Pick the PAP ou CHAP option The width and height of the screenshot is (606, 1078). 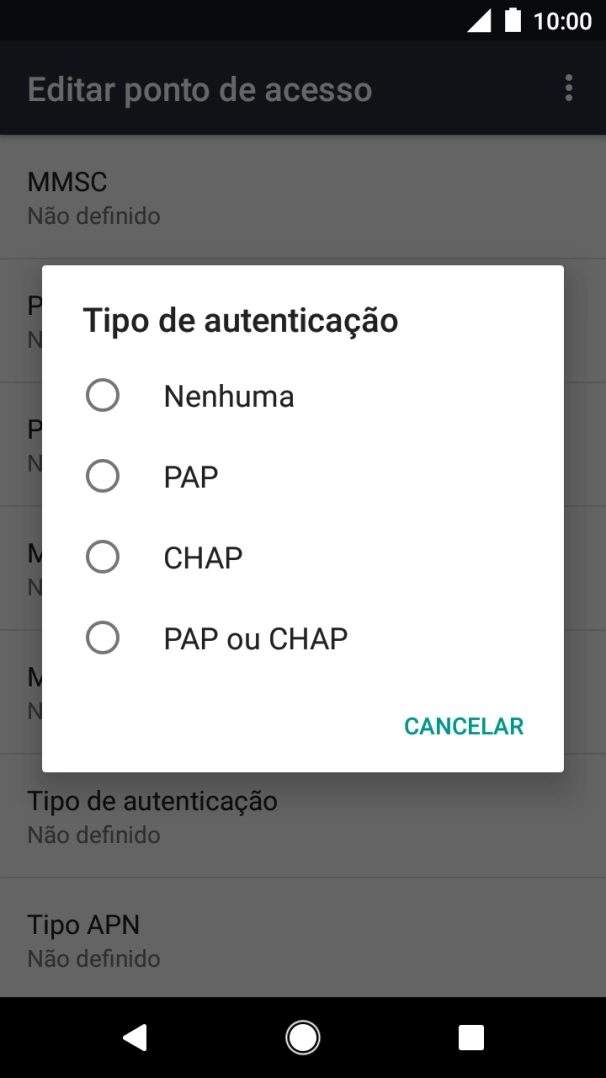click(103, 638)
